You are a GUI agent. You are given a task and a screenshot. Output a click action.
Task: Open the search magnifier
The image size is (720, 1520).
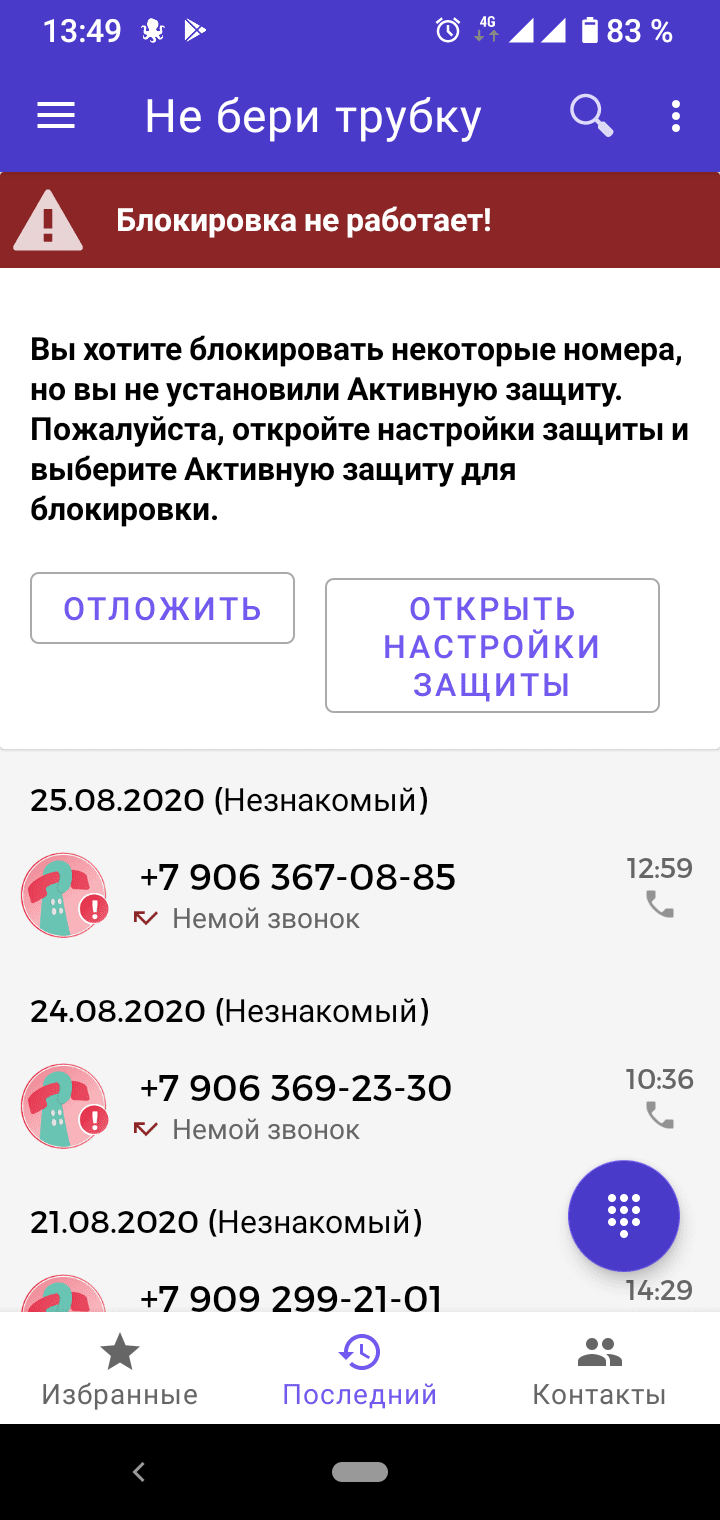tap(591, 117)
